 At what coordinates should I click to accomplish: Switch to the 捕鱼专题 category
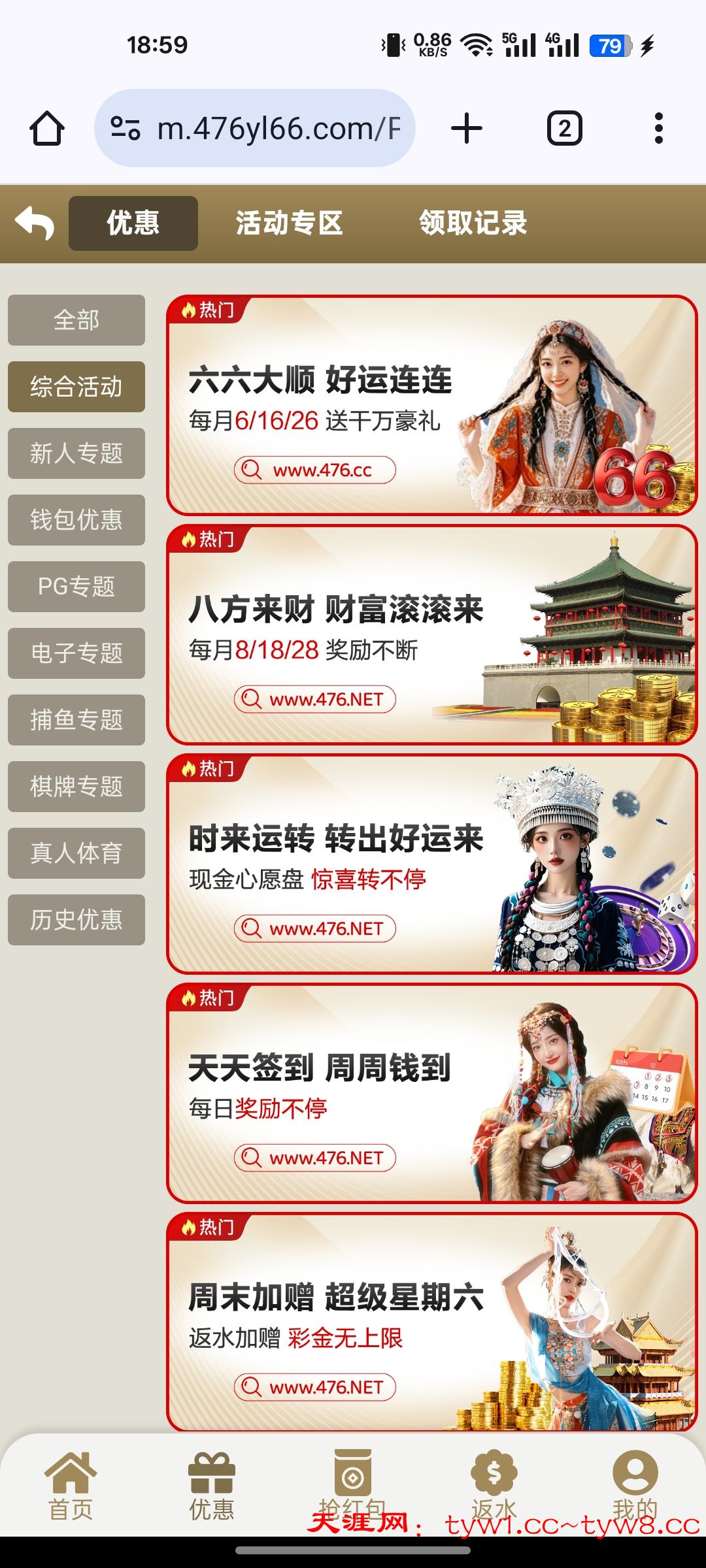(76, 720)
